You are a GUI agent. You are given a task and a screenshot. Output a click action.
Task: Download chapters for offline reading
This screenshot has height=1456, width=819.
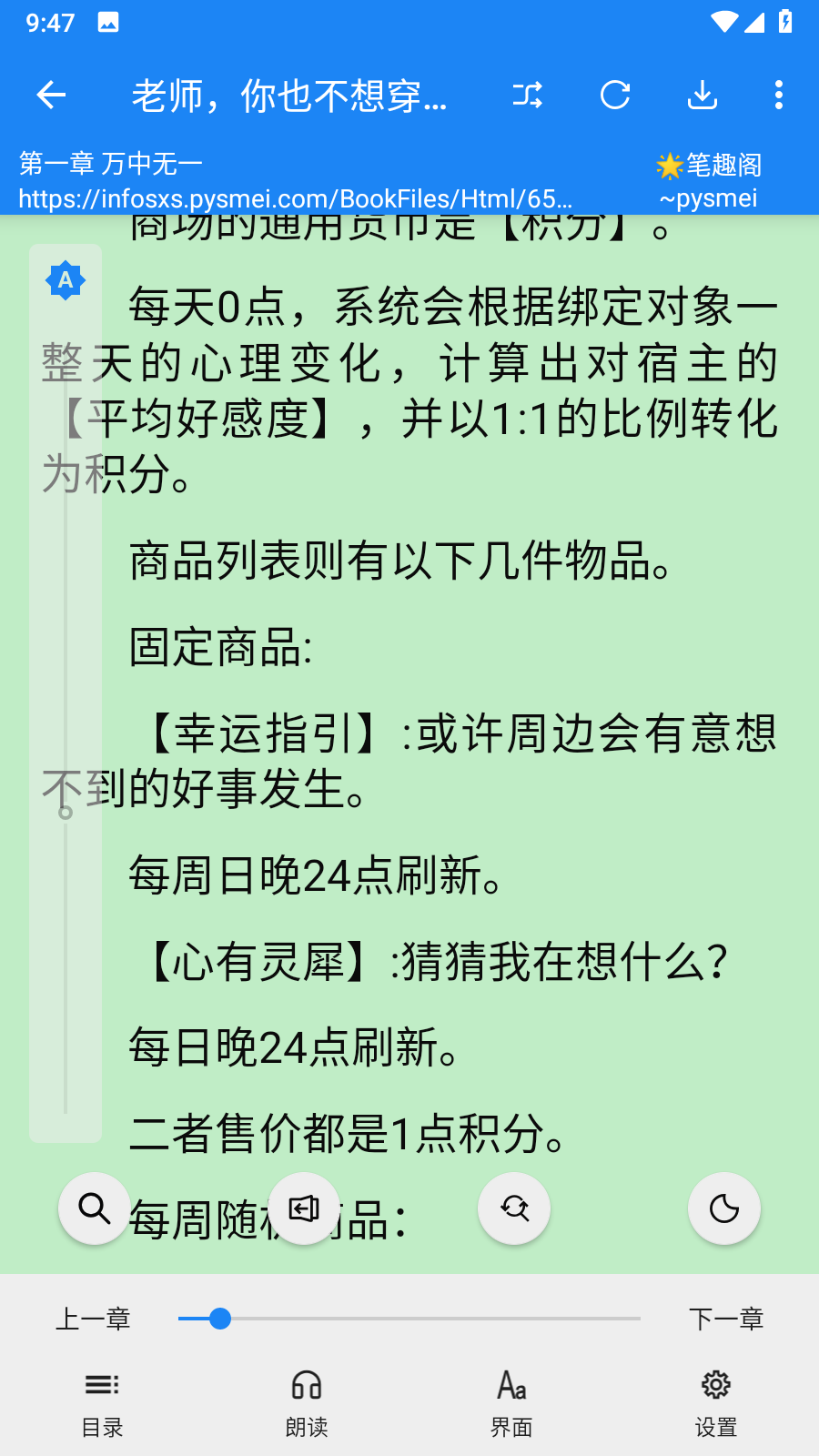(702, 95)
